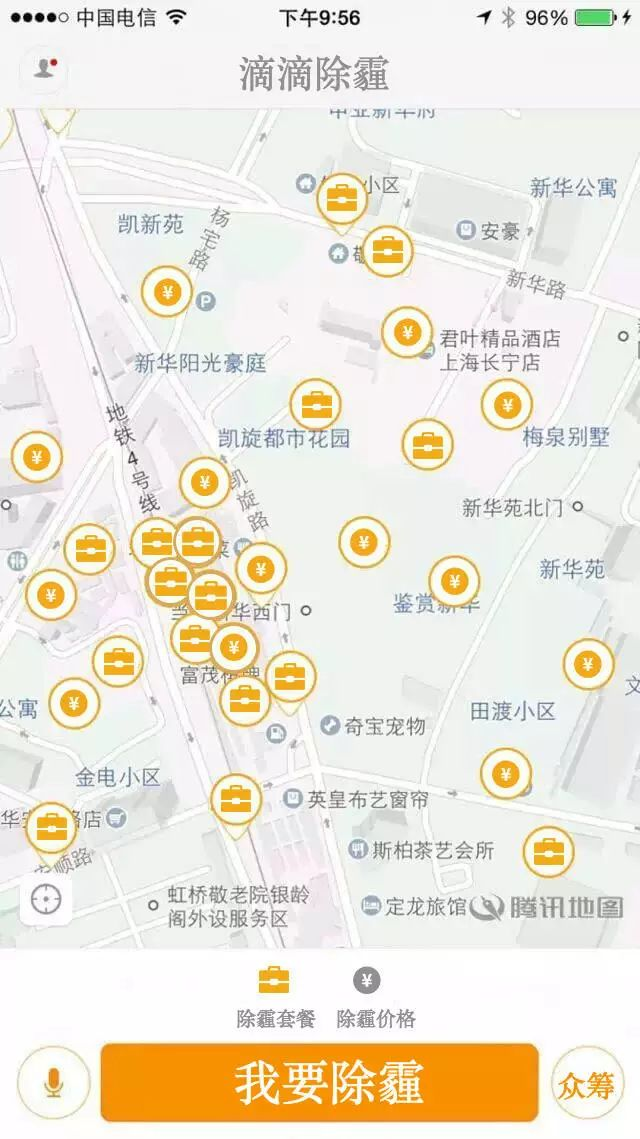Select the 除霾价格 option
This screenshot has height=1139, width=640.
pyautogui.click(x=374, y=997)
